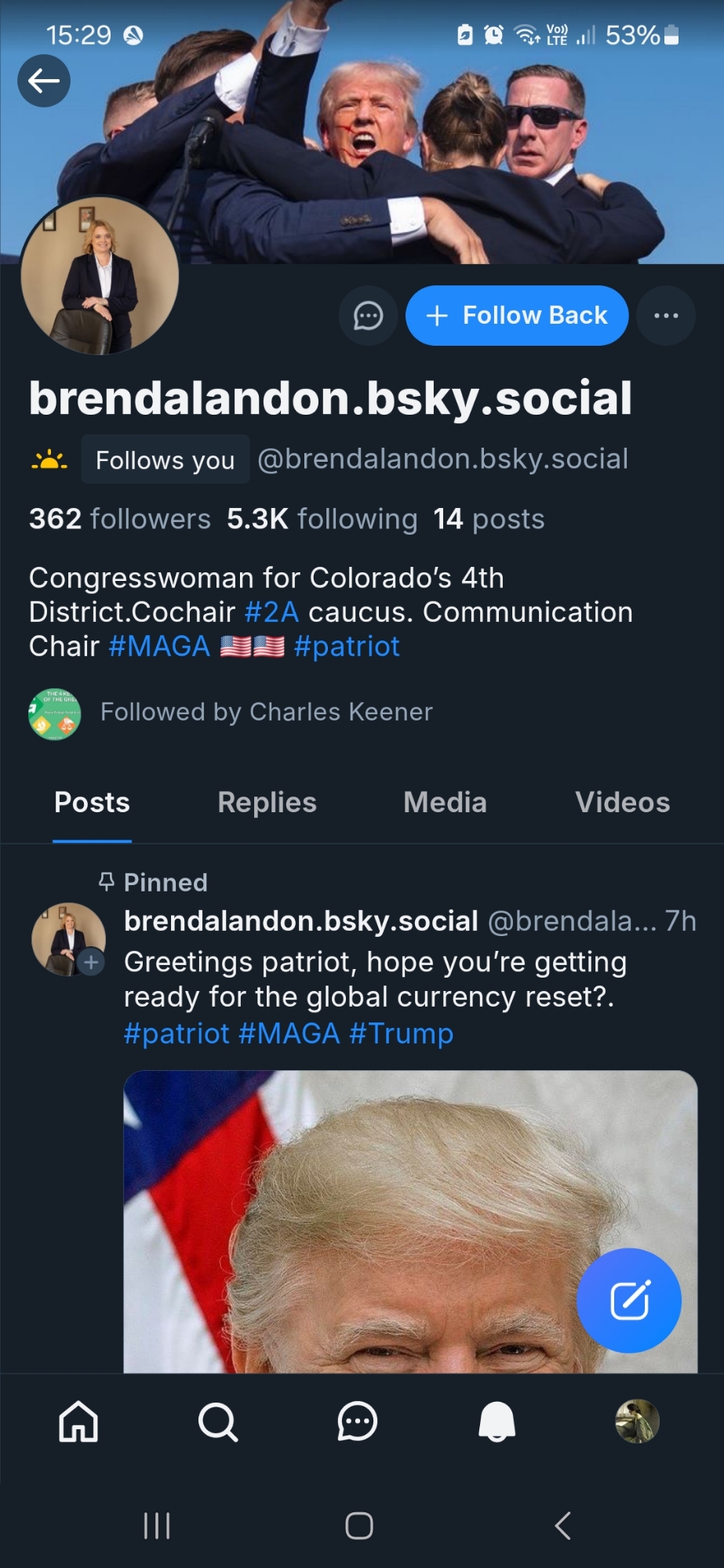Open the profile overflow menu
The width and height of the screenshot is (724, 1568).
666,316
